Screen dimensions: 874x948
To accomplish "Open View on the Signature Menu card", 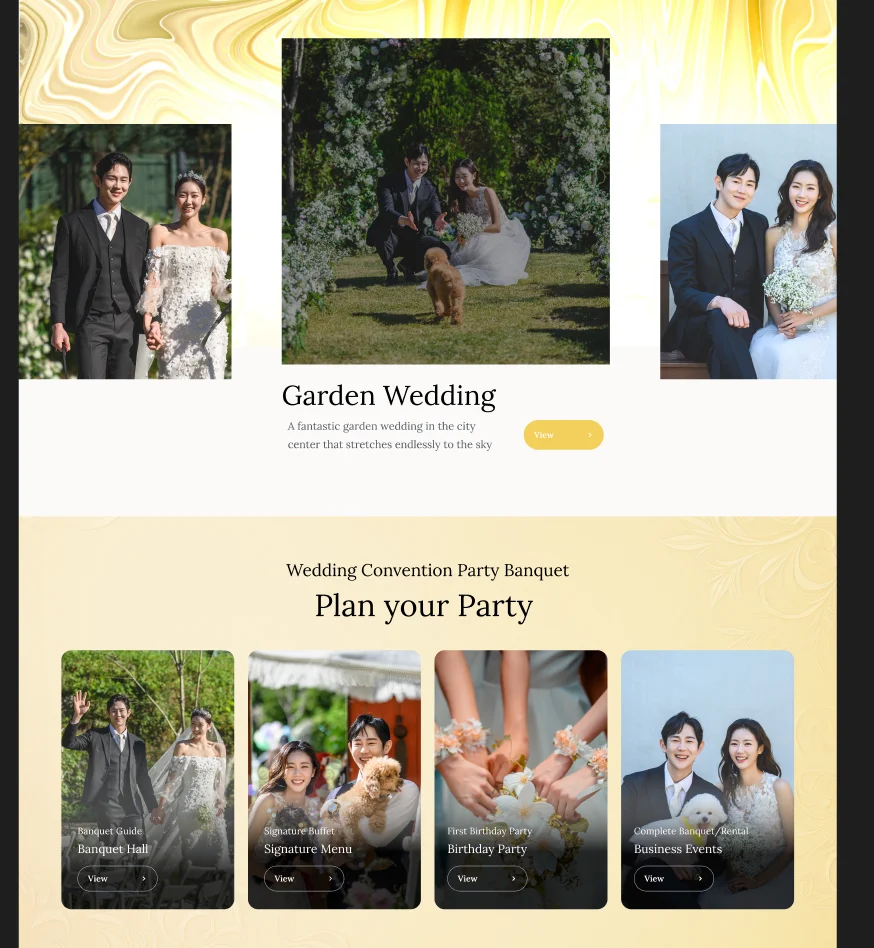I will 303,879.
